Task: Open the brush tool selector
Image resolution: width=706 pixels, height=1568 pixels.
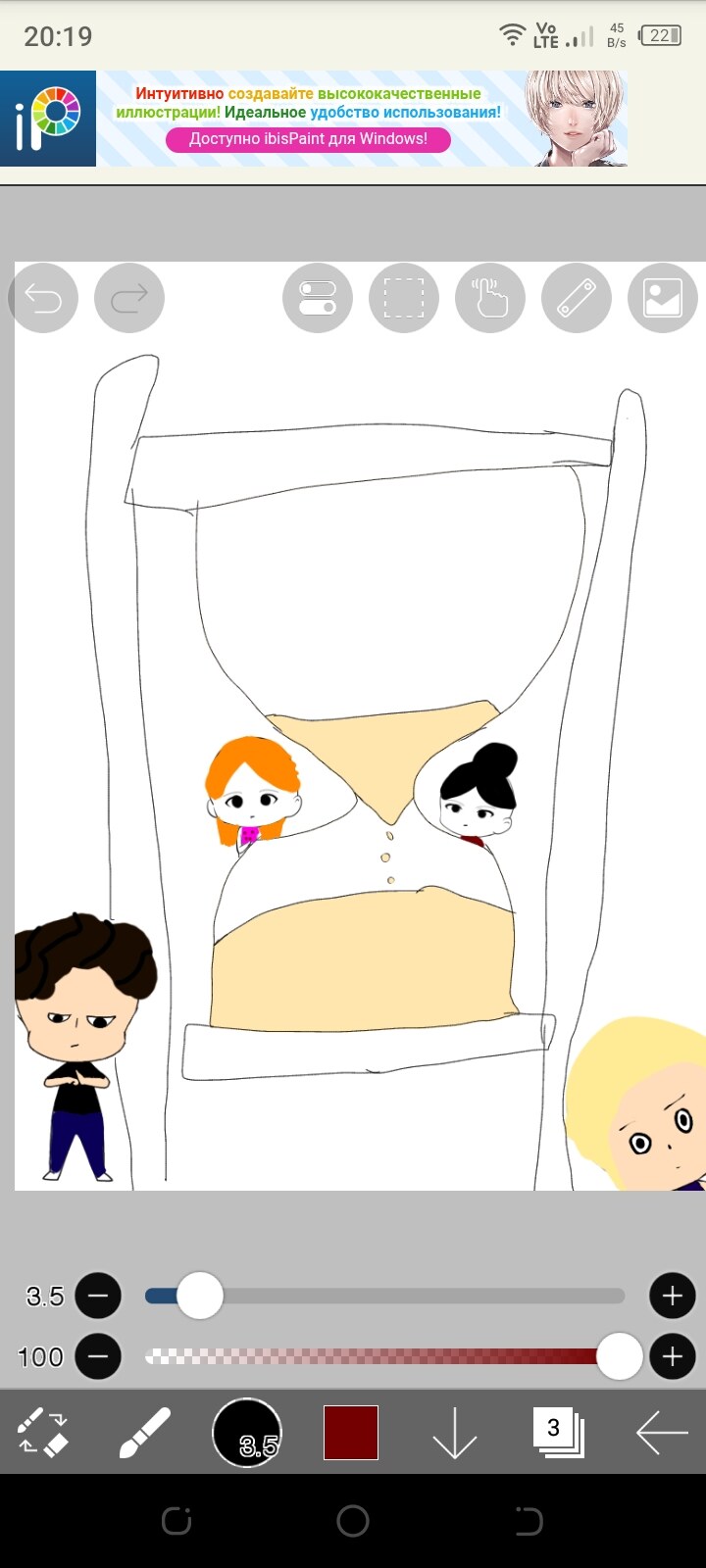Action: pos(144,1432)
